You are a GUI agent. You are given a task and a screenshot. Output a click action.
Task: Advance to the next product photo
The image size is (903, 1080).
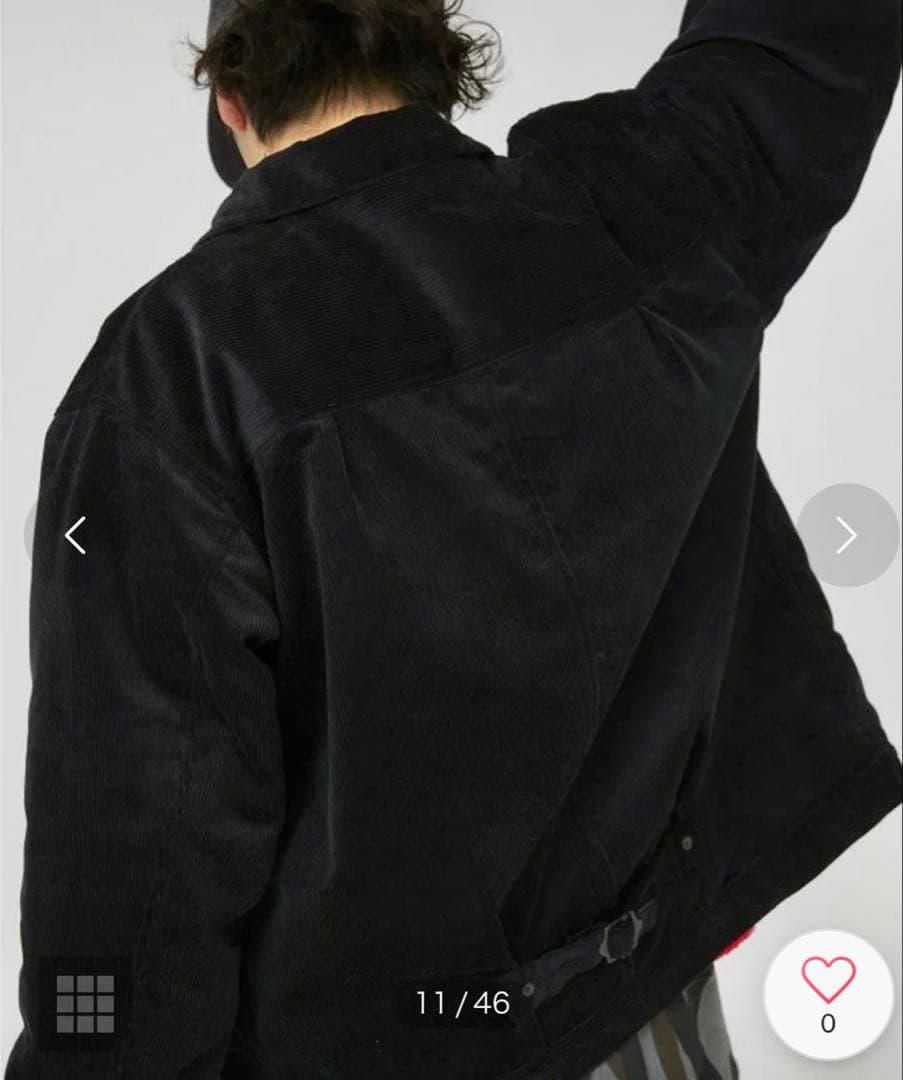point(846,536)
